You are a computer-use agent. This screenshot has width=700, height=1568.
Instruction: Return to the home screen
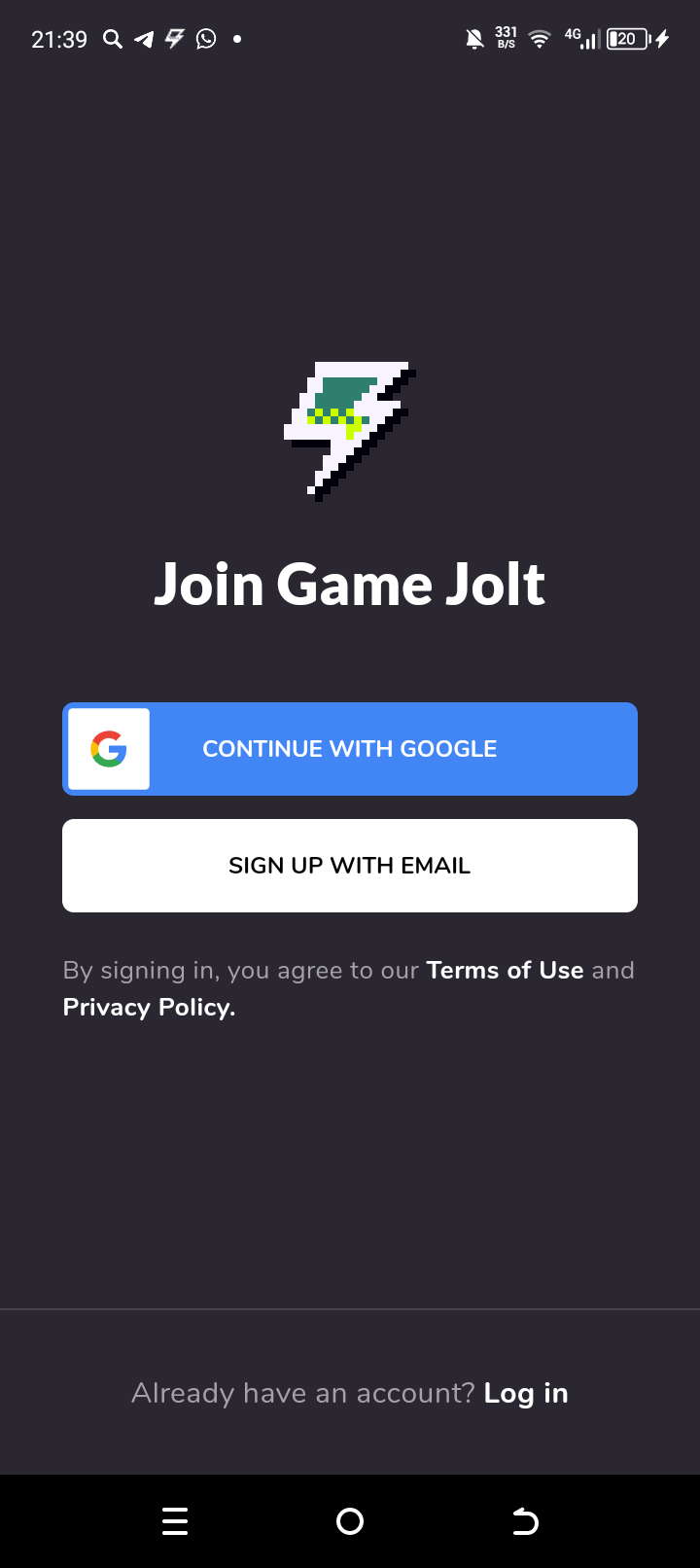point(350,1521)
